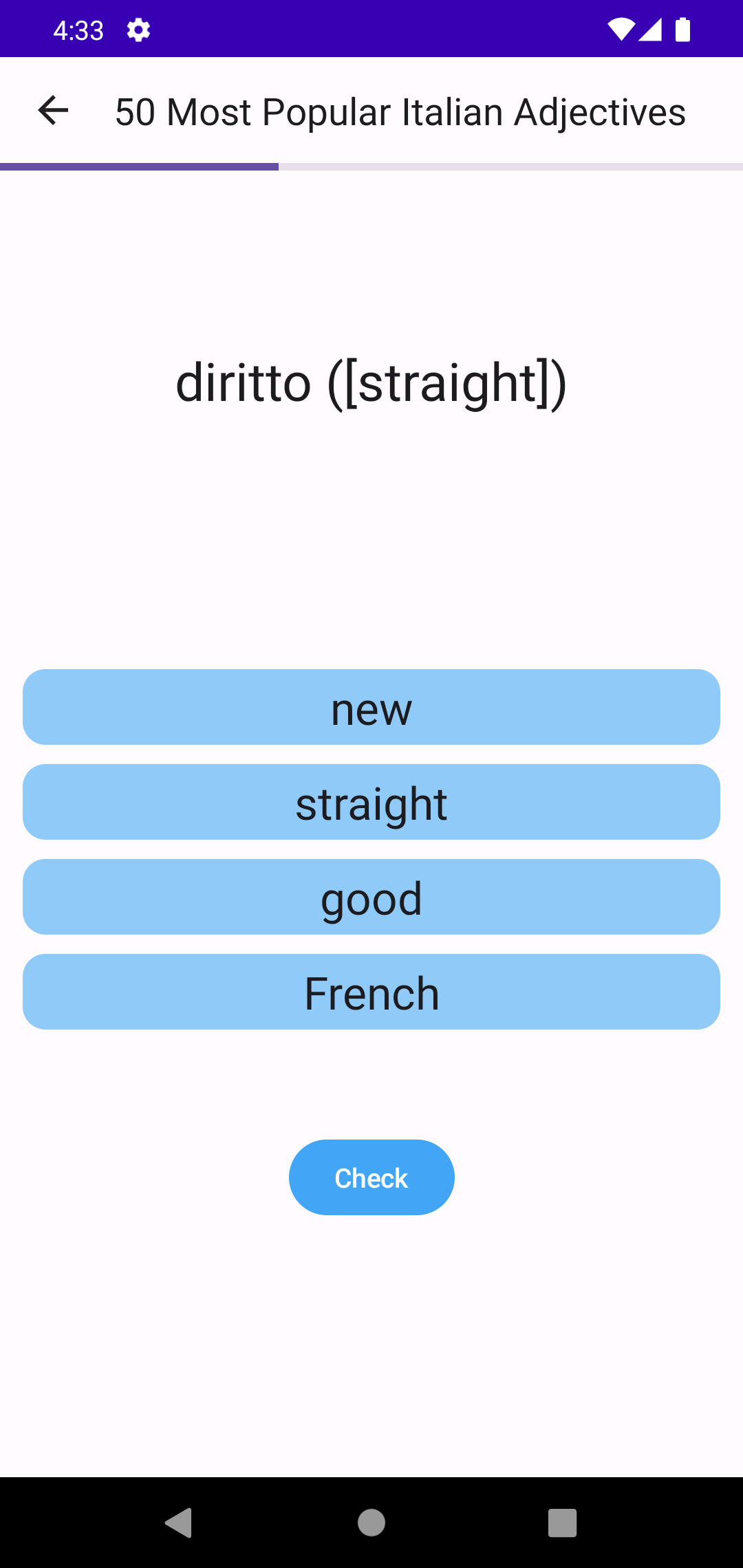The height and width of the screenshot is (1568, 743).
Task: Go back using the arrow icon
Action: (52, 110)
